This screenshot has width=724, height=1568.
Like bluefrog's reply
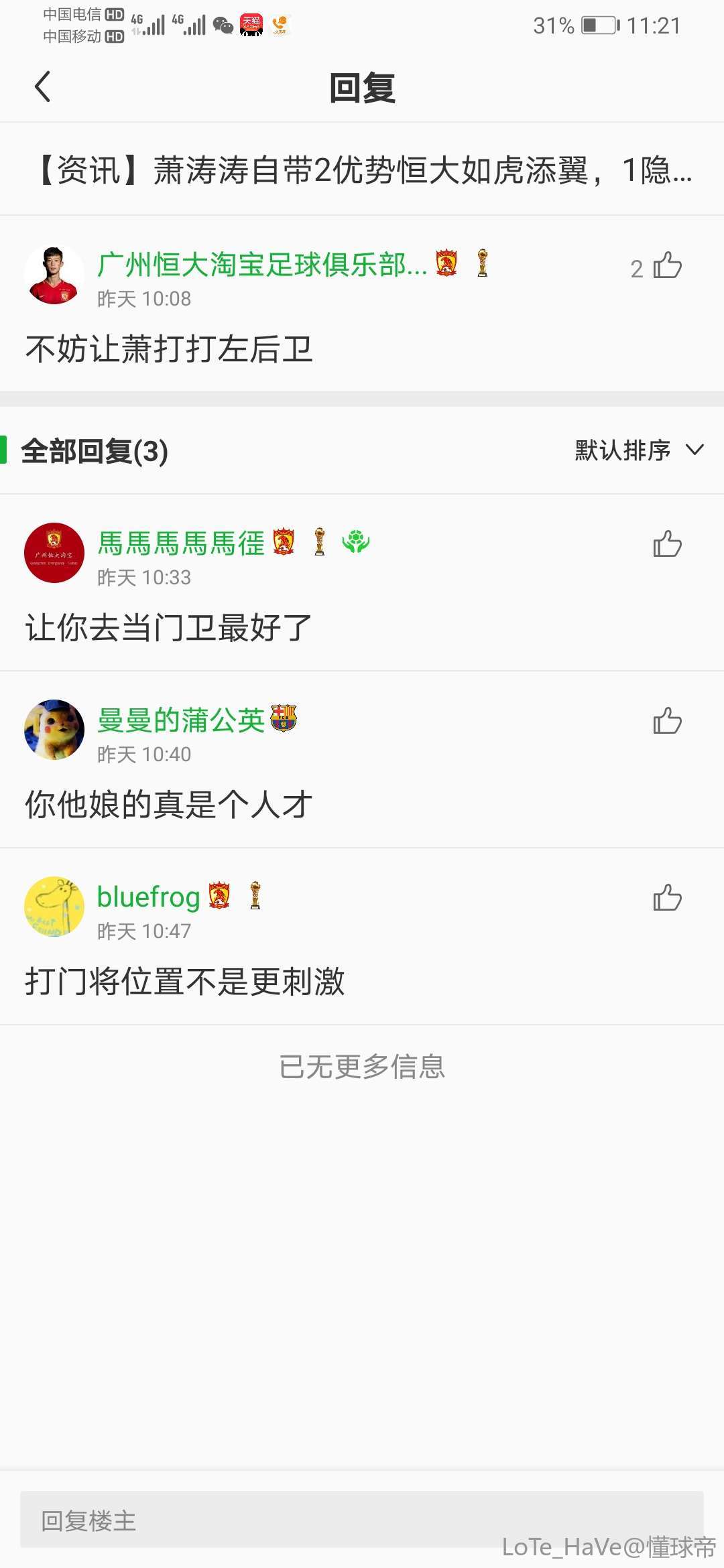click(667, 898)
